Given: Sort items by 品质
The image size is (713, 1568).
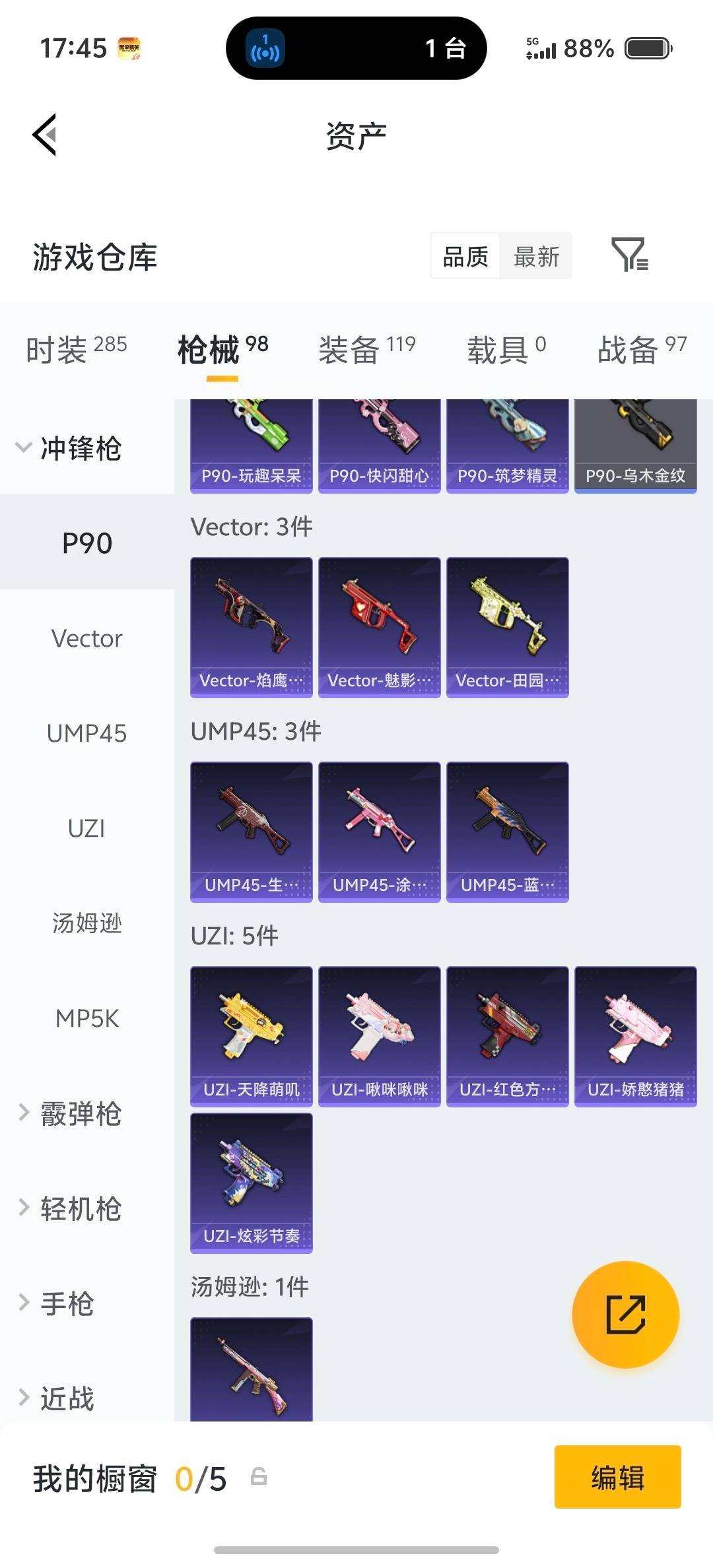Looking at the screenshot, I should pyautogui.click(x=463, y=256).
